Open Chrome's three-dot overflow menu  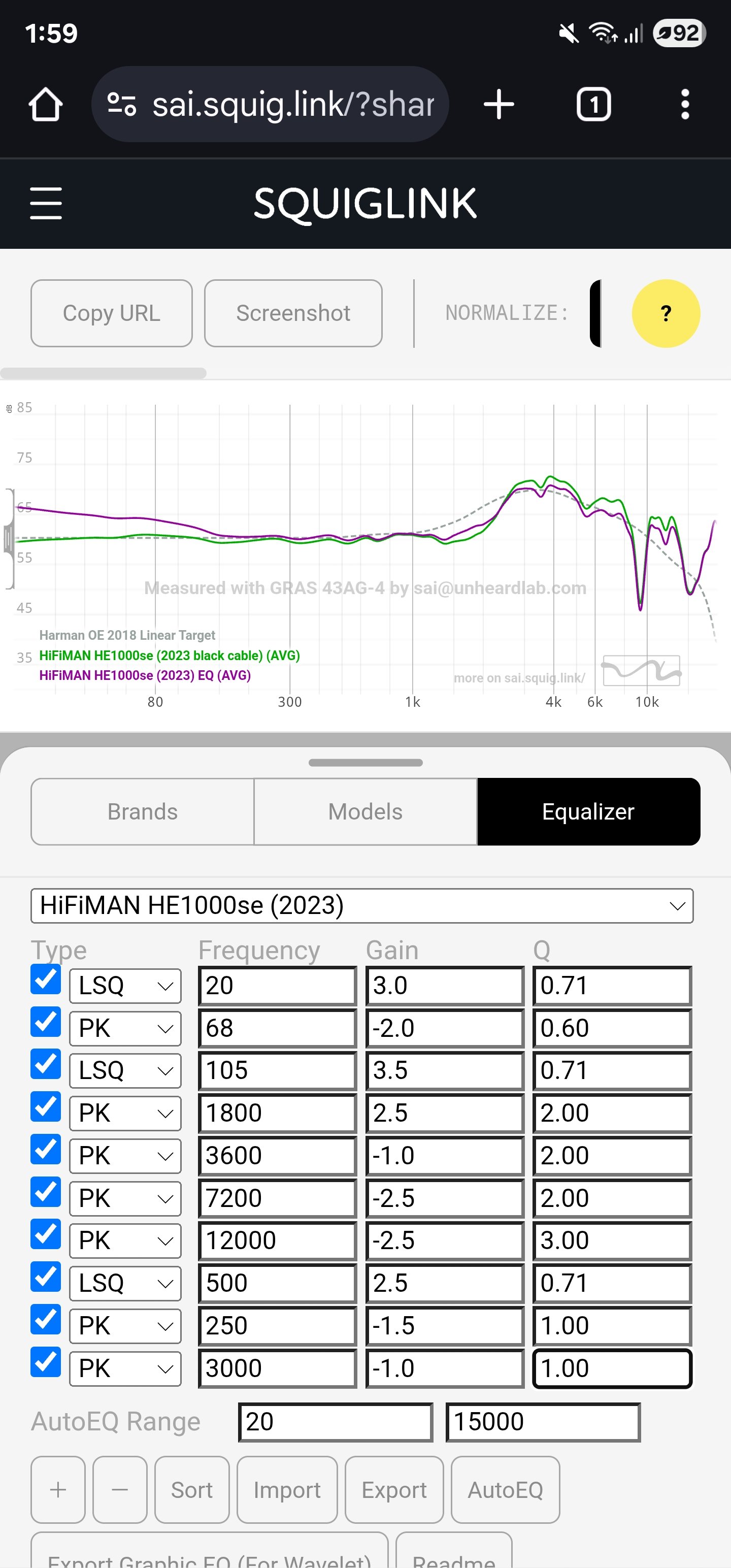click(685, 104)
